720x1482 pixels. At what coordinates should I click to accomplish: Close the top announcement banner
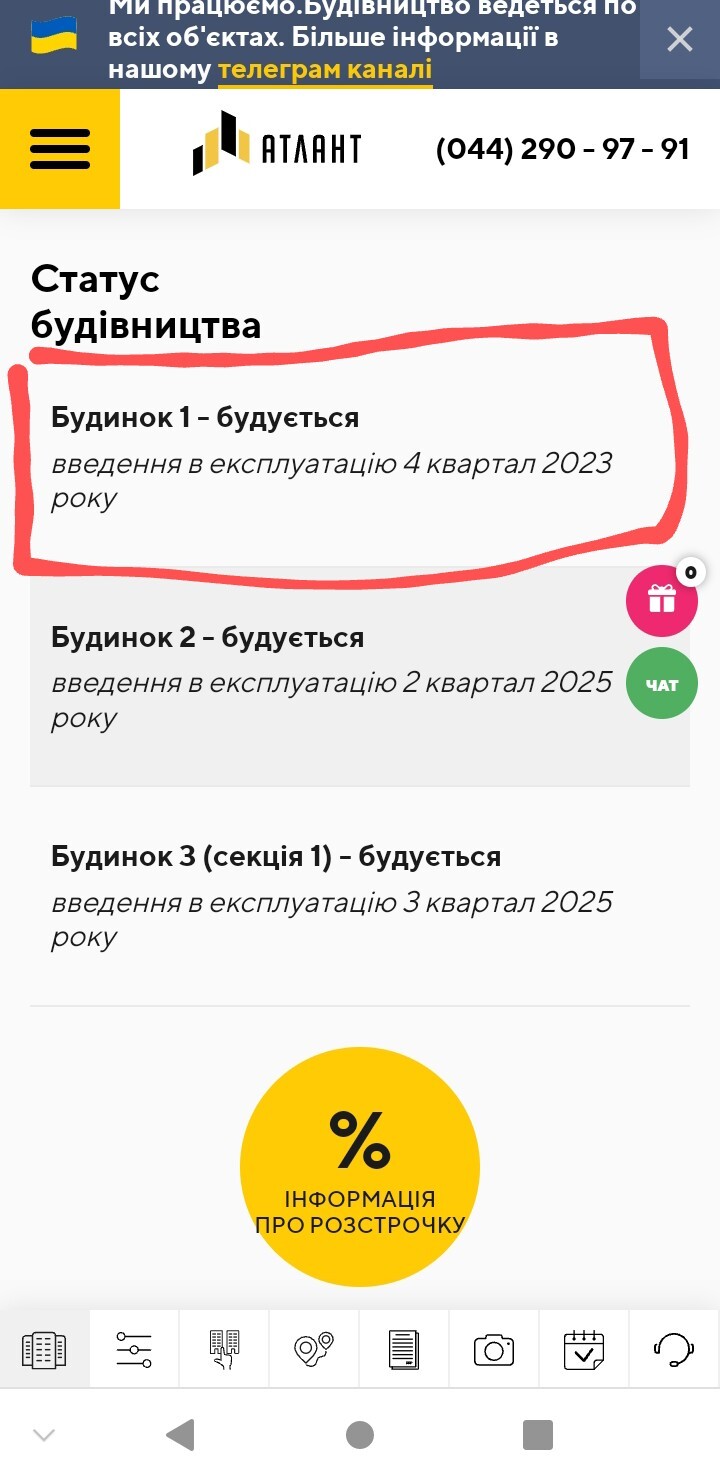[680, 40]
